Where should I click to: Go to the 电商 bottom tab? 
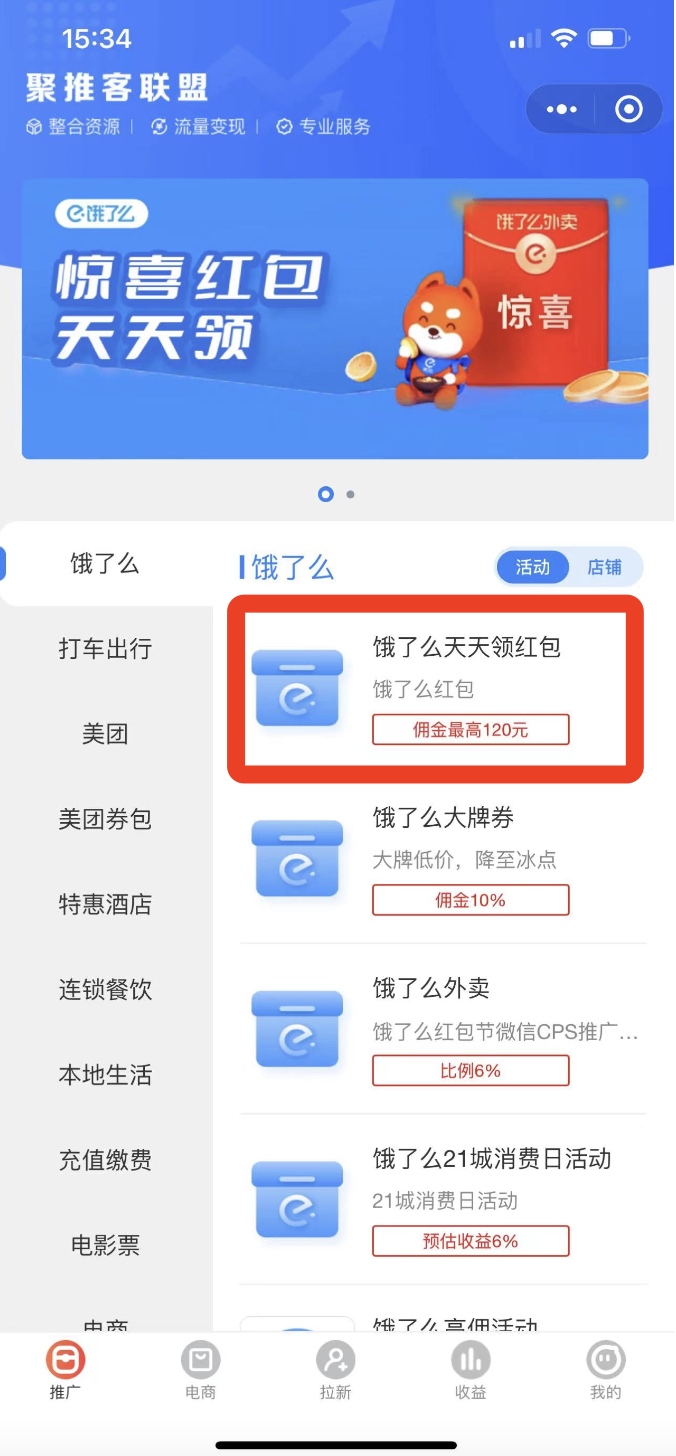(201, 1370)
